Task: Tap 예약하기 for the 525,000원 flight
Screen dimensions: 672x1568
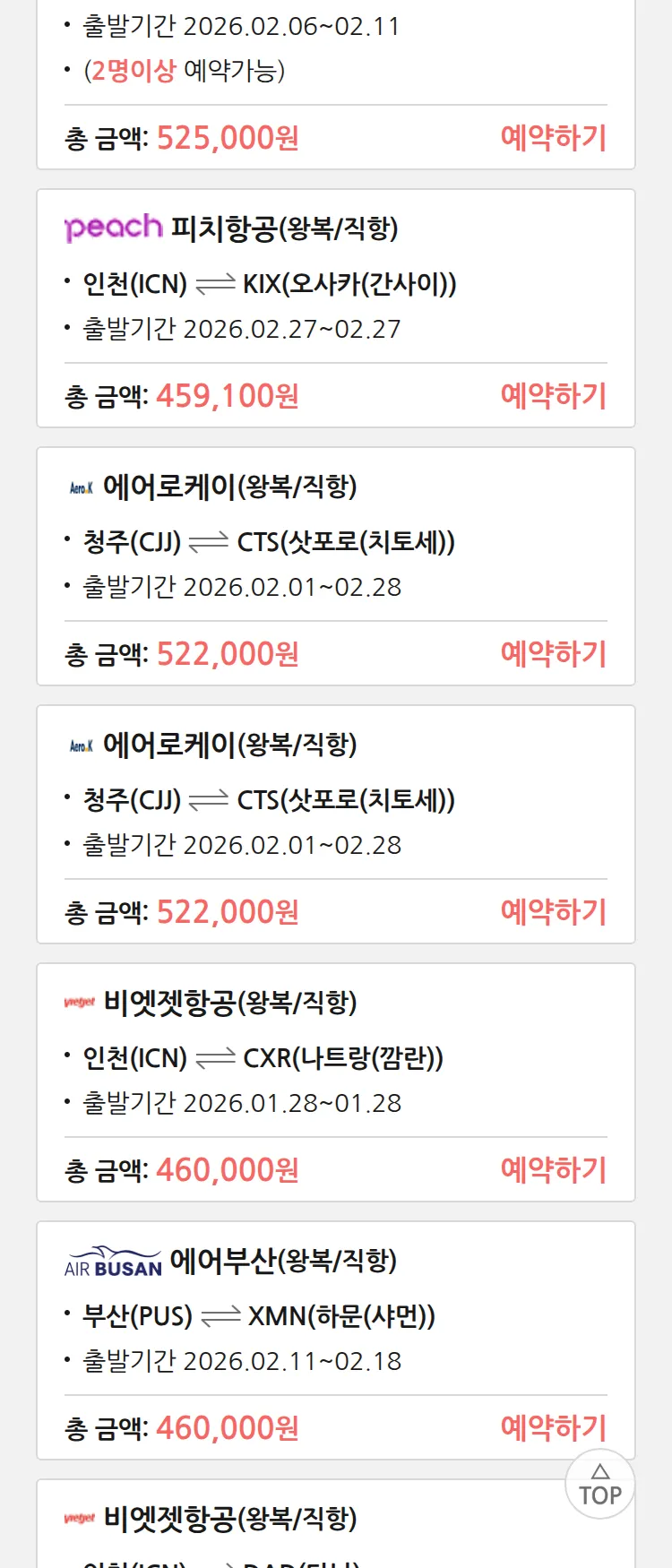Action: point(553,138)
